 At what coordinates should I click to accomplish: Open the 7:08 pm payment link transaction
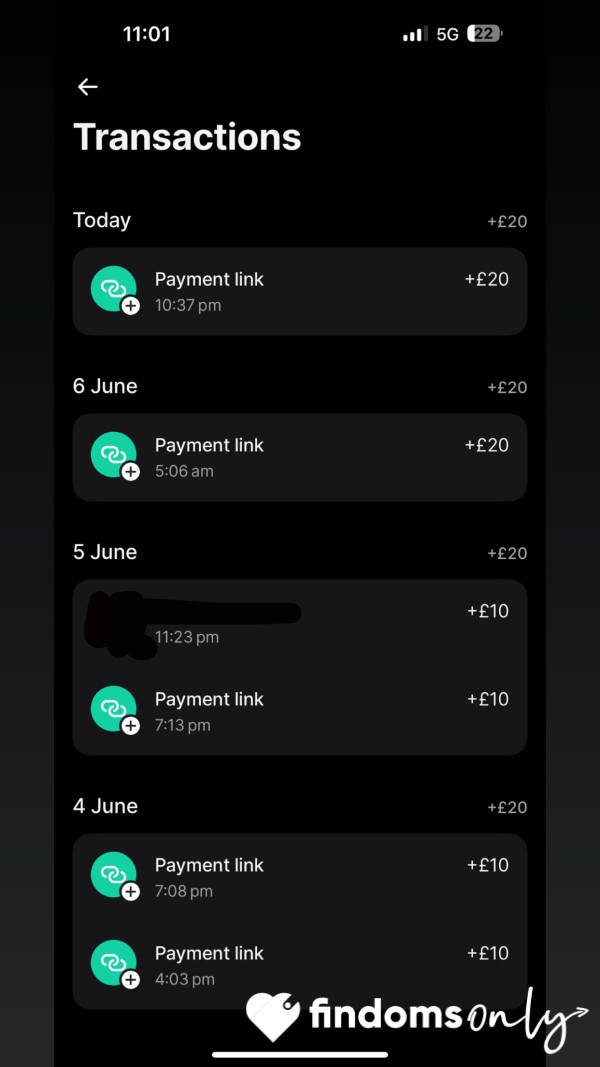click(299, 877)
